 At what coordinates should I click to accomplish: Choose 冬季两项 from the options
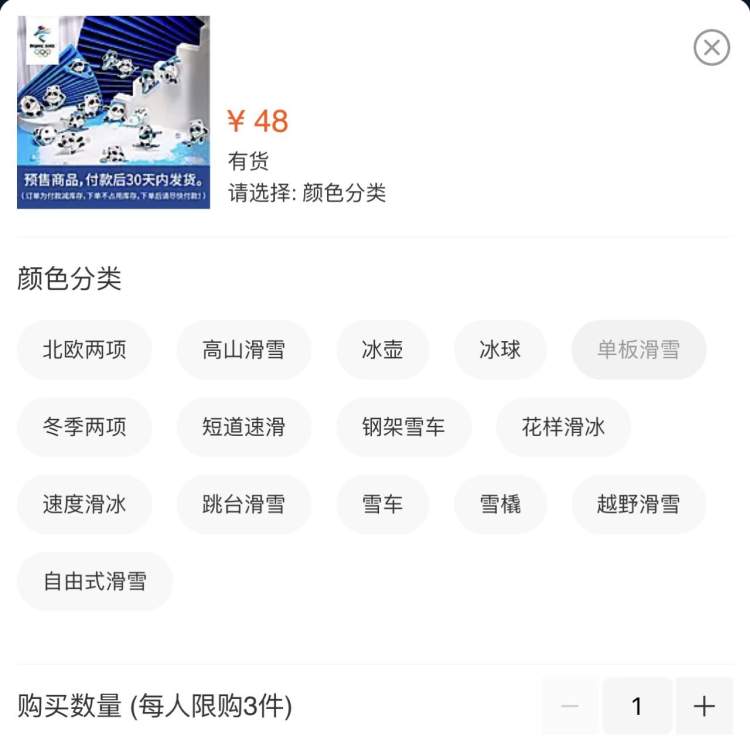tap(84, 427)
